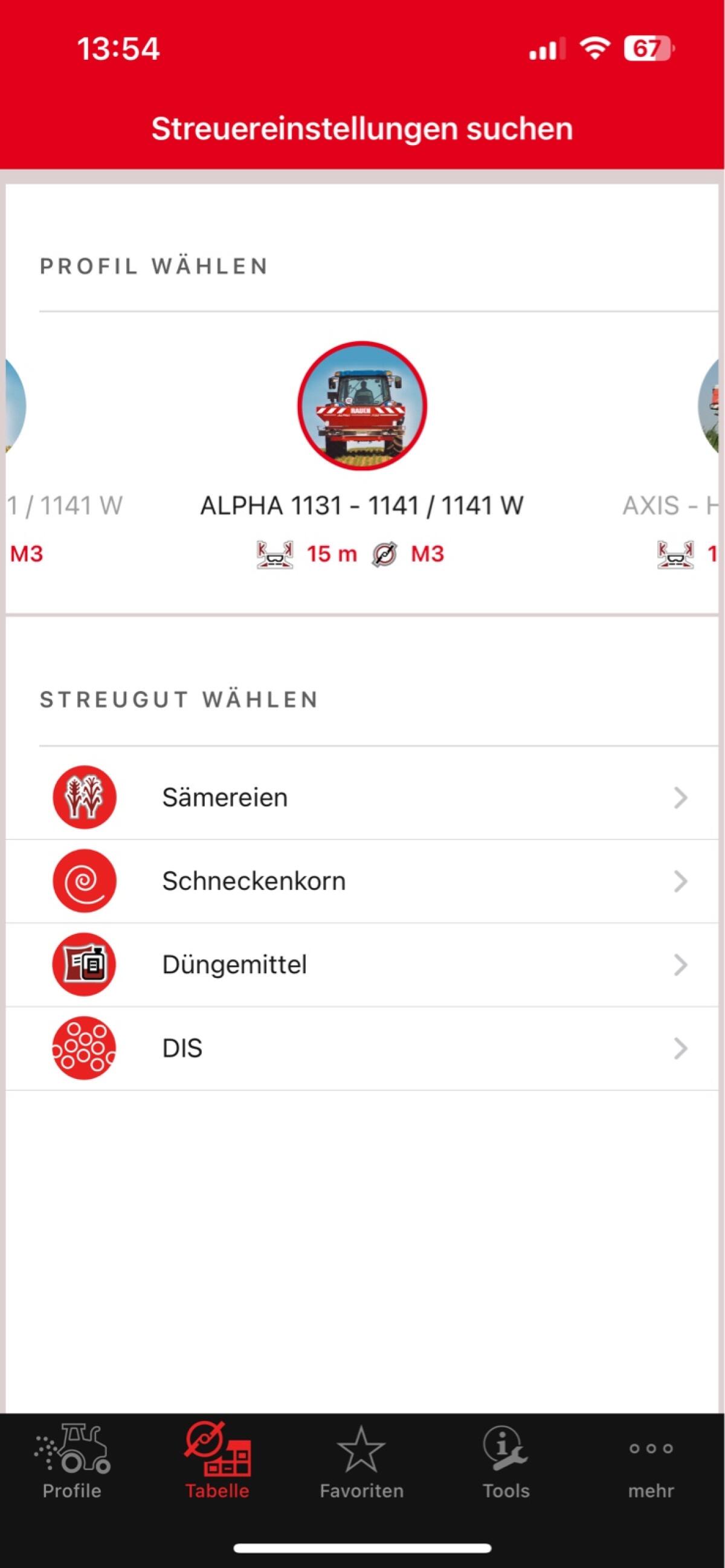Tap the ALPHA 1131 - 1141 / 1141 W label
Screen dimensions: 725x1568
362,505
